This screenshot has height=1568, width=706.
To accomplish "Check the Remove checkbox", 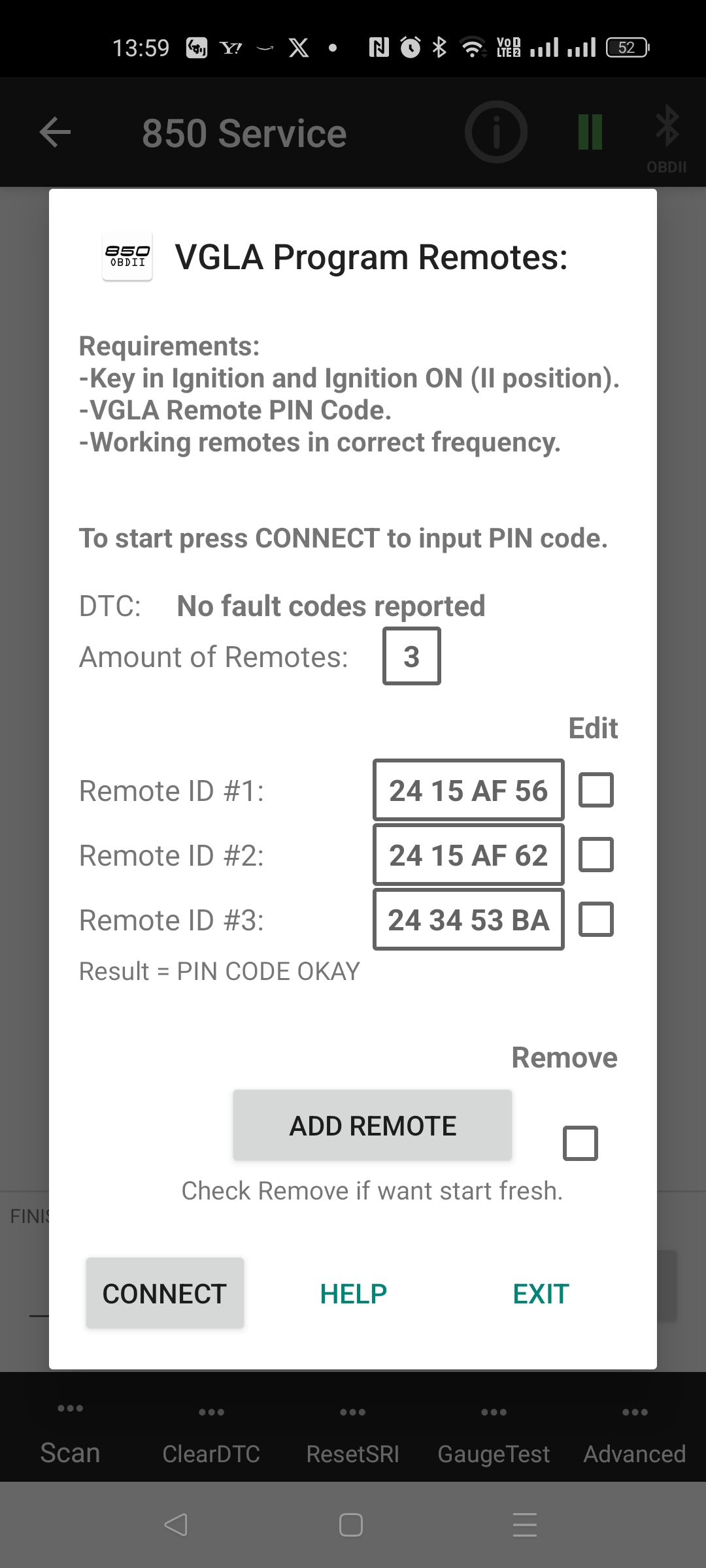I will coord(580,1143).
